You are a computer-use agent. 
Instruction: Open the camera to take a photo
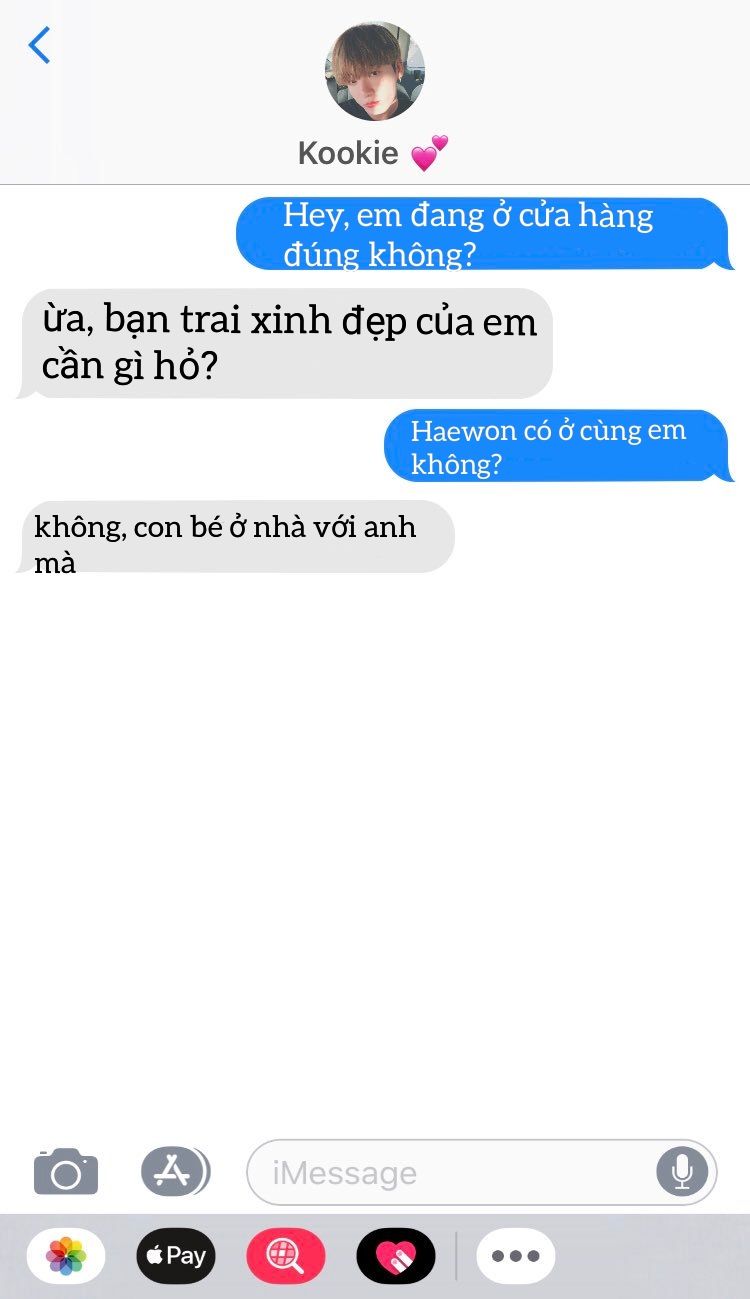[x=66, y=1172]
